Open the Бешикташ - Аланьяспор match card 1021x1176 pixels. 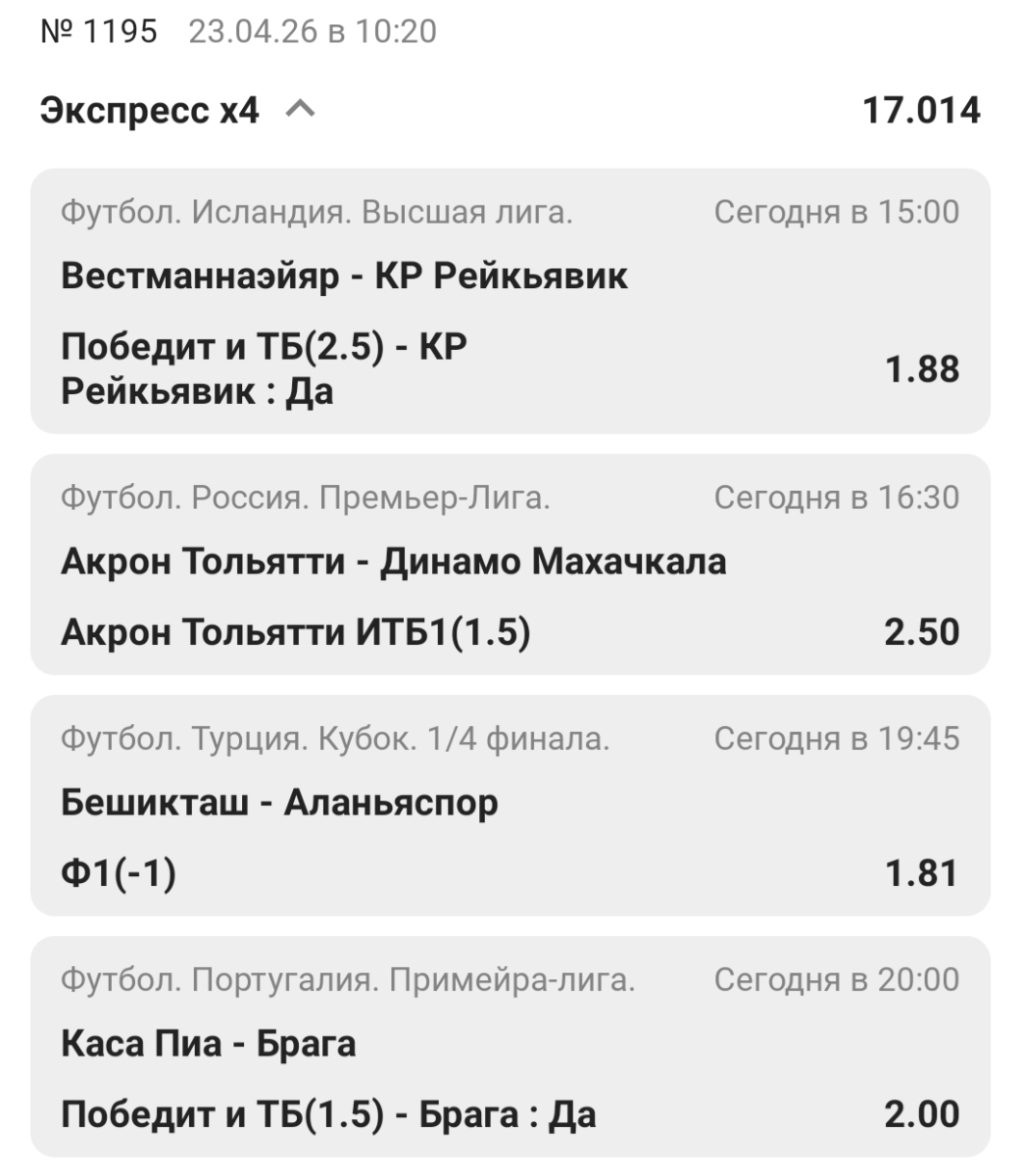(279, 804)
